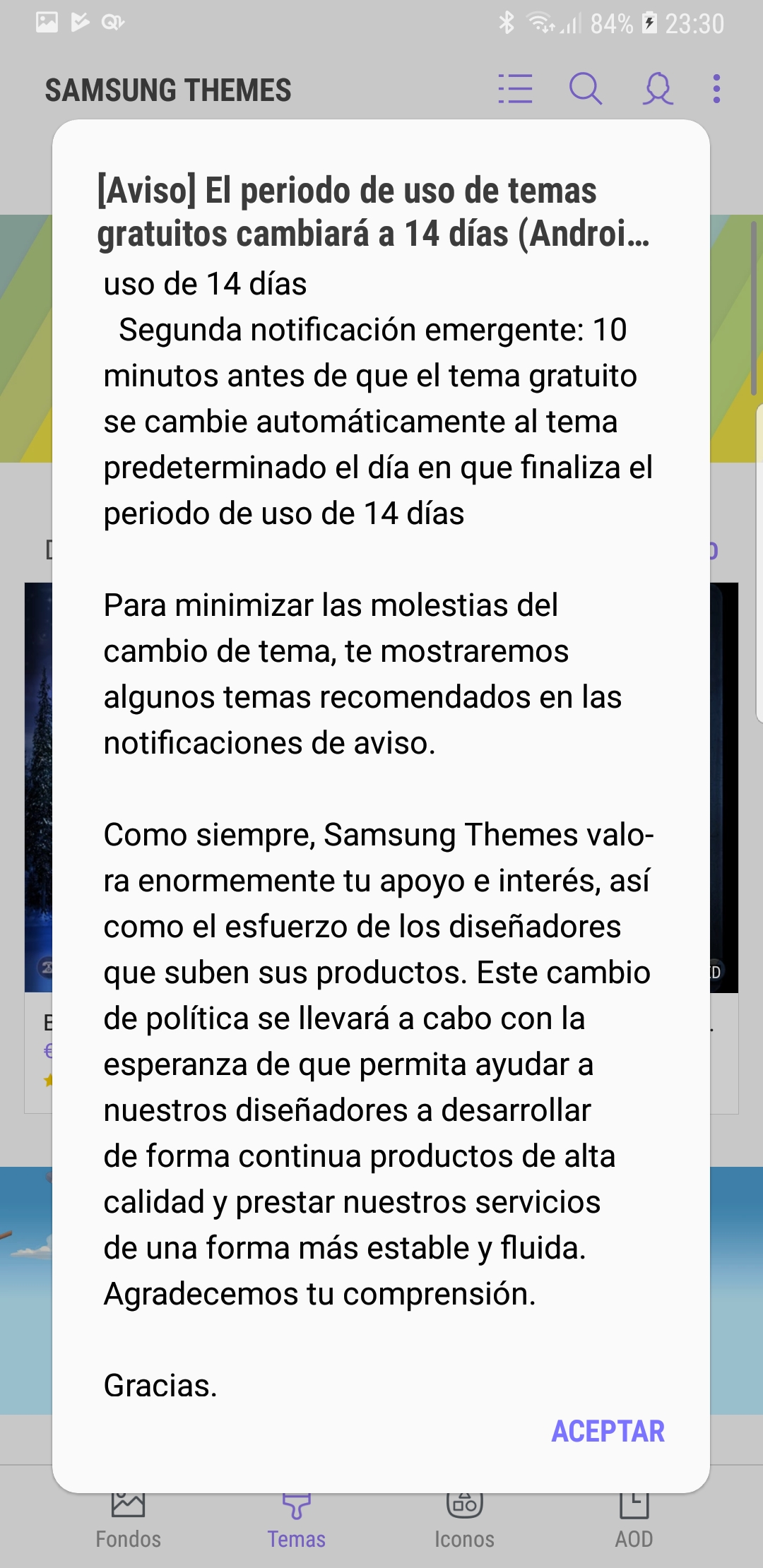Image resolution: width=763 pixels, height=1568 pixels.
Task: Open the account profile icon
Action: click(658, 89)
